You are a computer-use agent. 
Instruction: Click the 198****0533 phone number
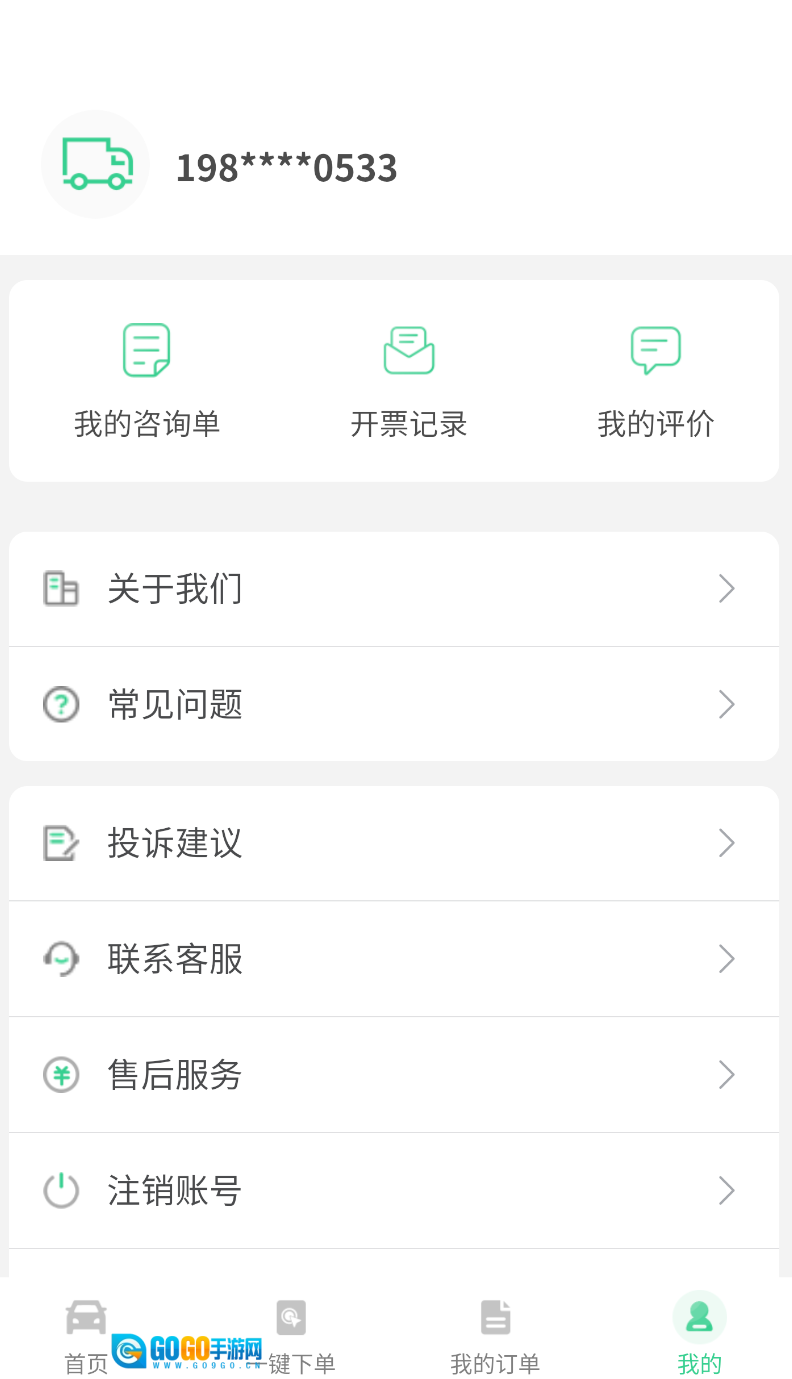point(287,167)
